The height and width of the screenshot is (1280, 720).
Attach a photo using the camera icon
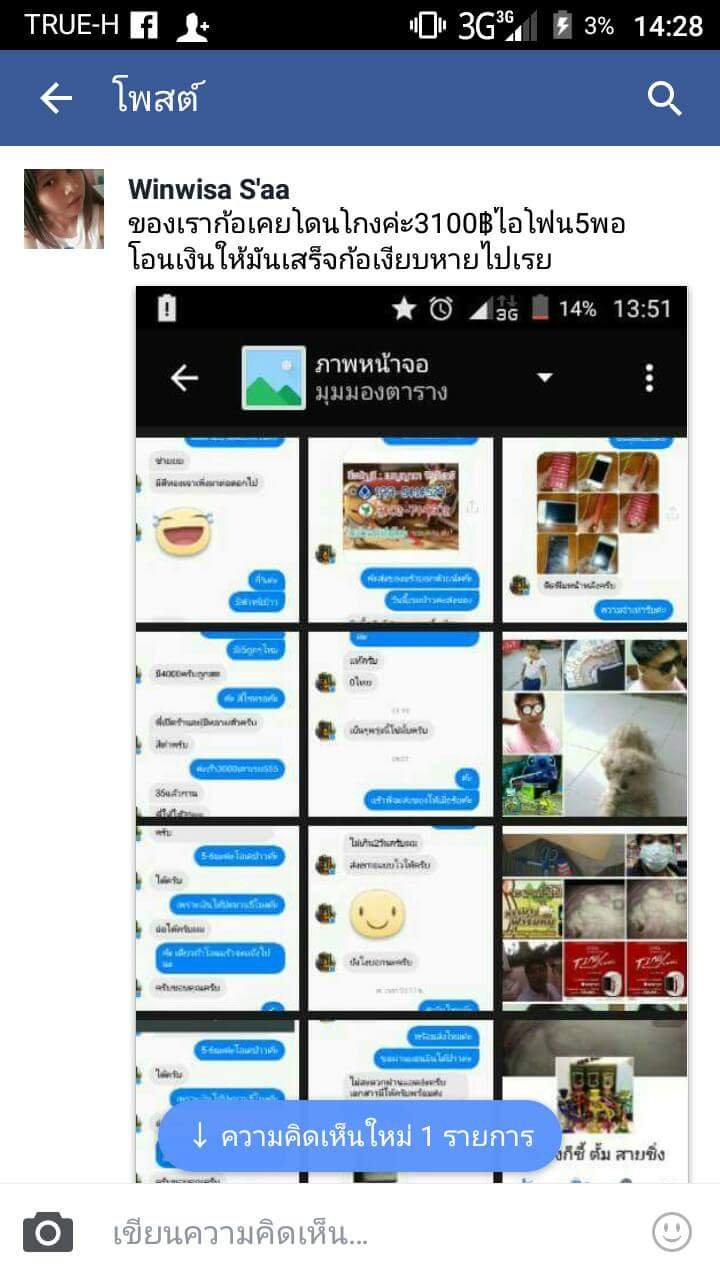pyautogui.click(x=48, y=1233)
